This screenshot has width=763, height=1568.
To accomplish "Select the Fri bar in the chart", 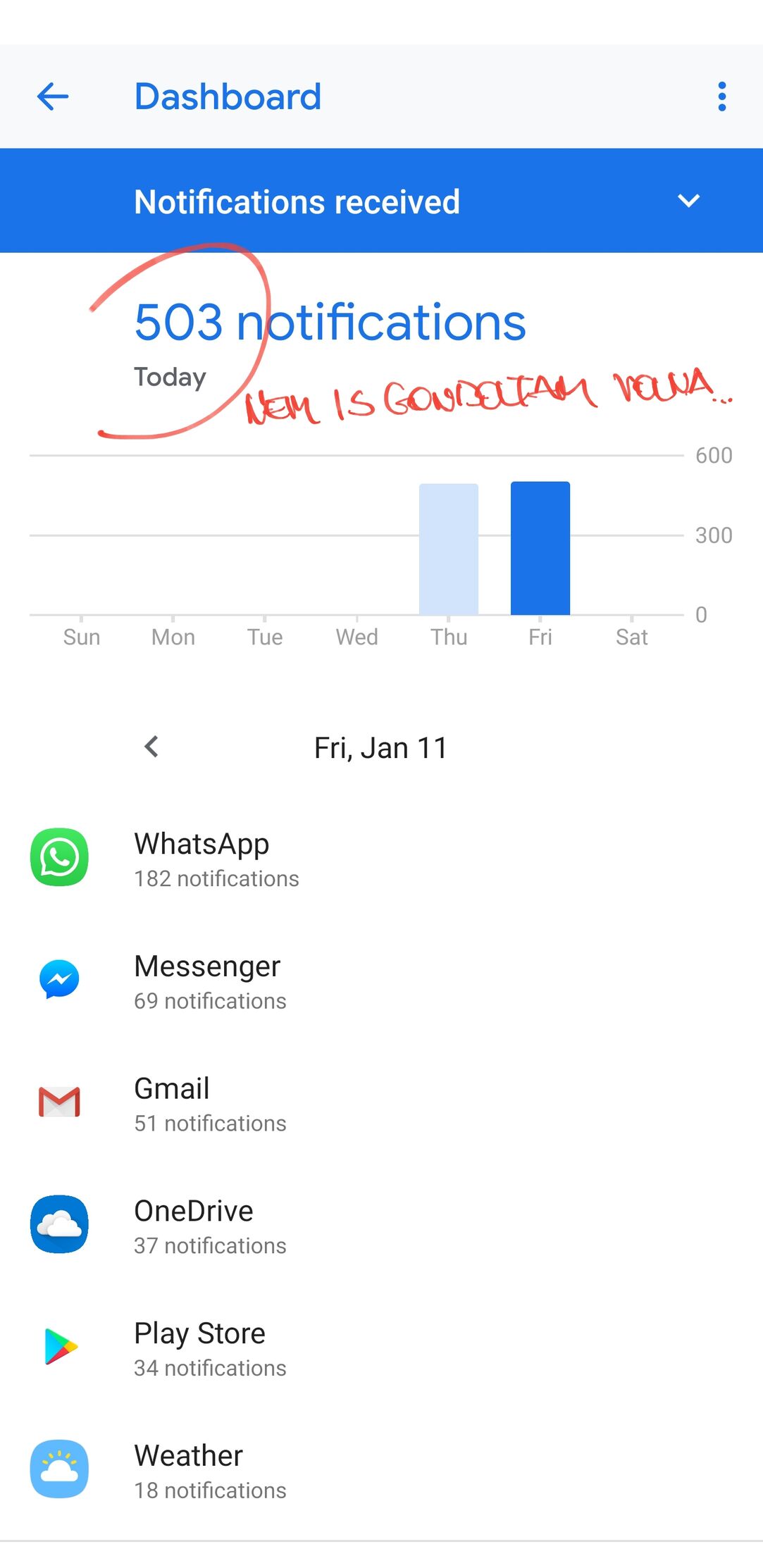I will 540,548.
